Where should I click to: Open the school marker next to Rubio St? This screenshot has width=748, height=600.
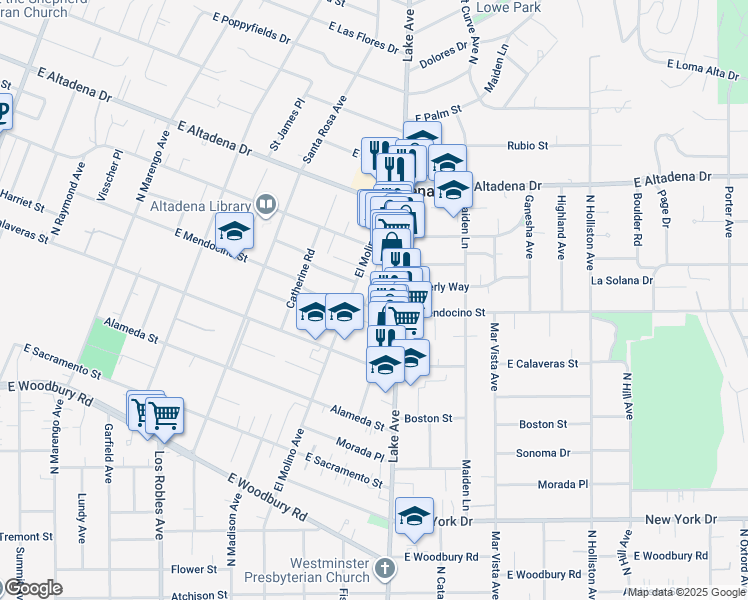click(x=447, y=163)
